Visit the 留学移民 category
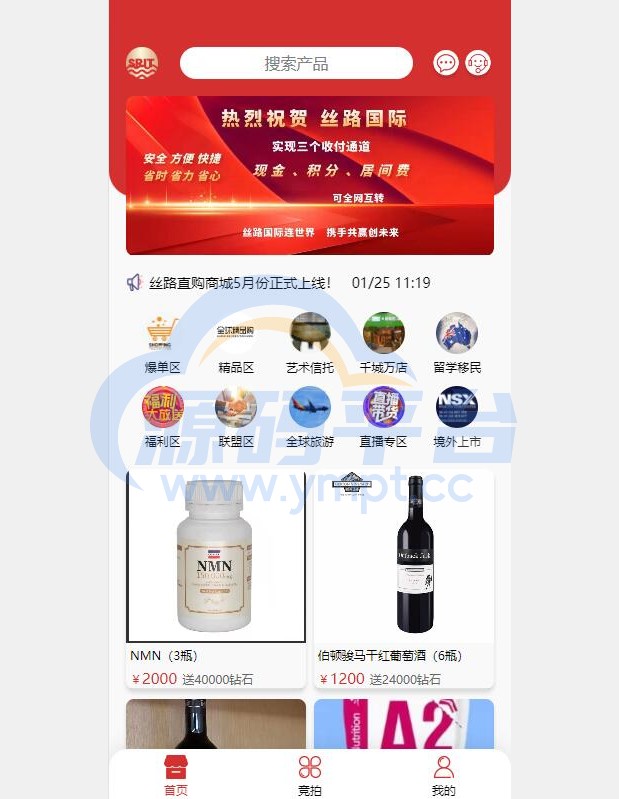 pos(457,341)
